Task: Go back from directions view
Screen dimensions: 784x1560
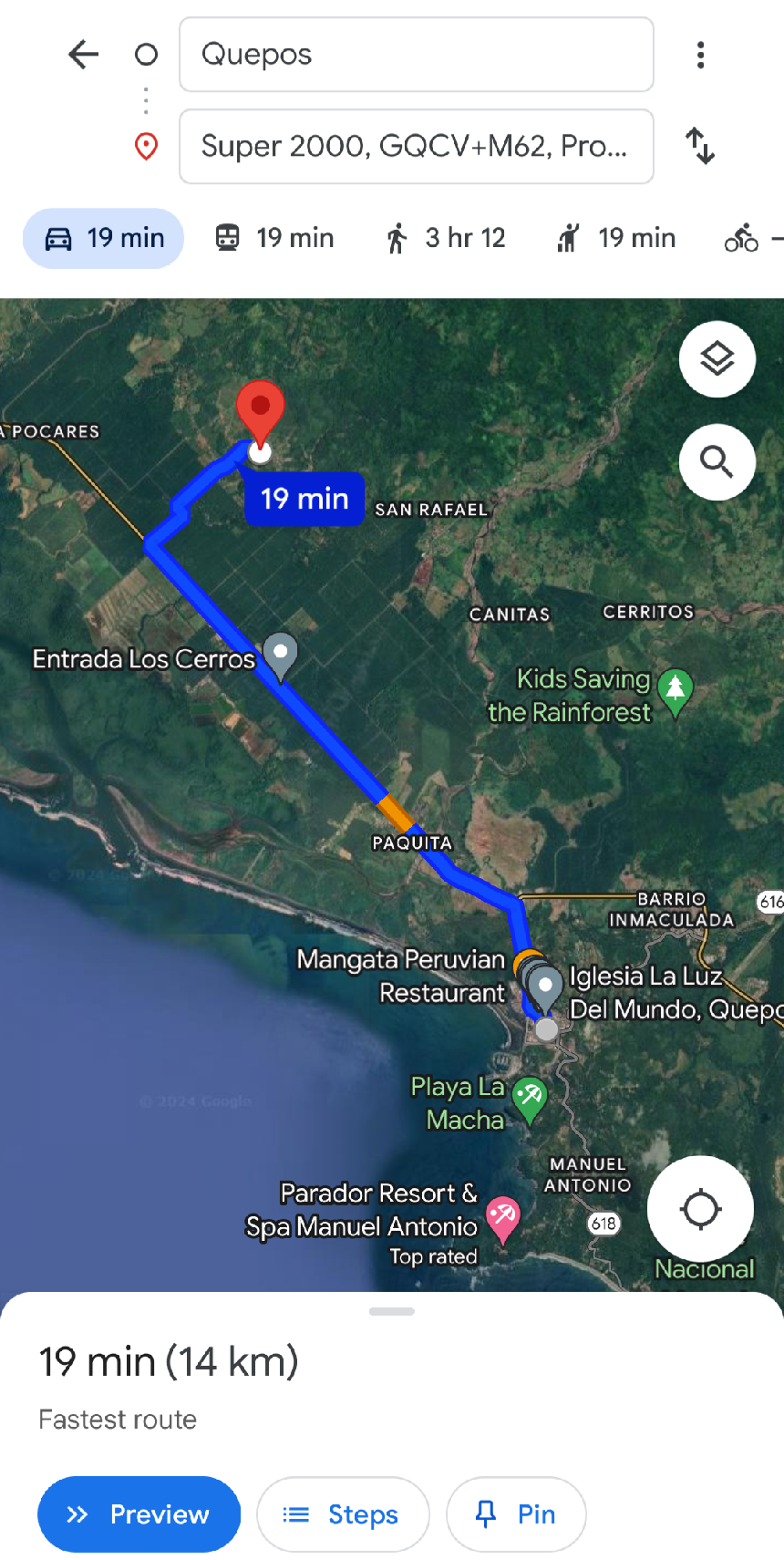Action: click(83, 55)
